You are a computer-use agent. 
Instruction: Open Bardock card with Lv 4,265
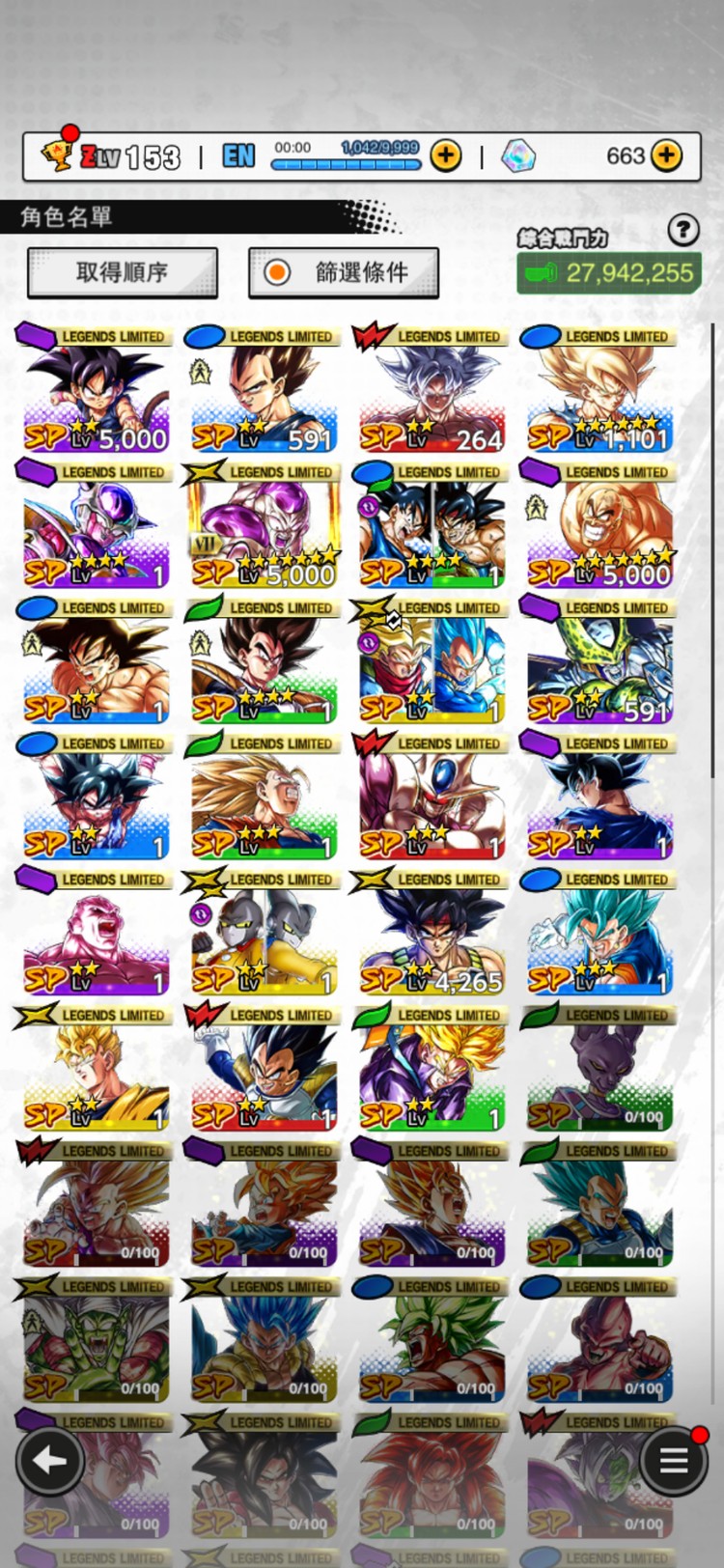click(x=432, y=935)
